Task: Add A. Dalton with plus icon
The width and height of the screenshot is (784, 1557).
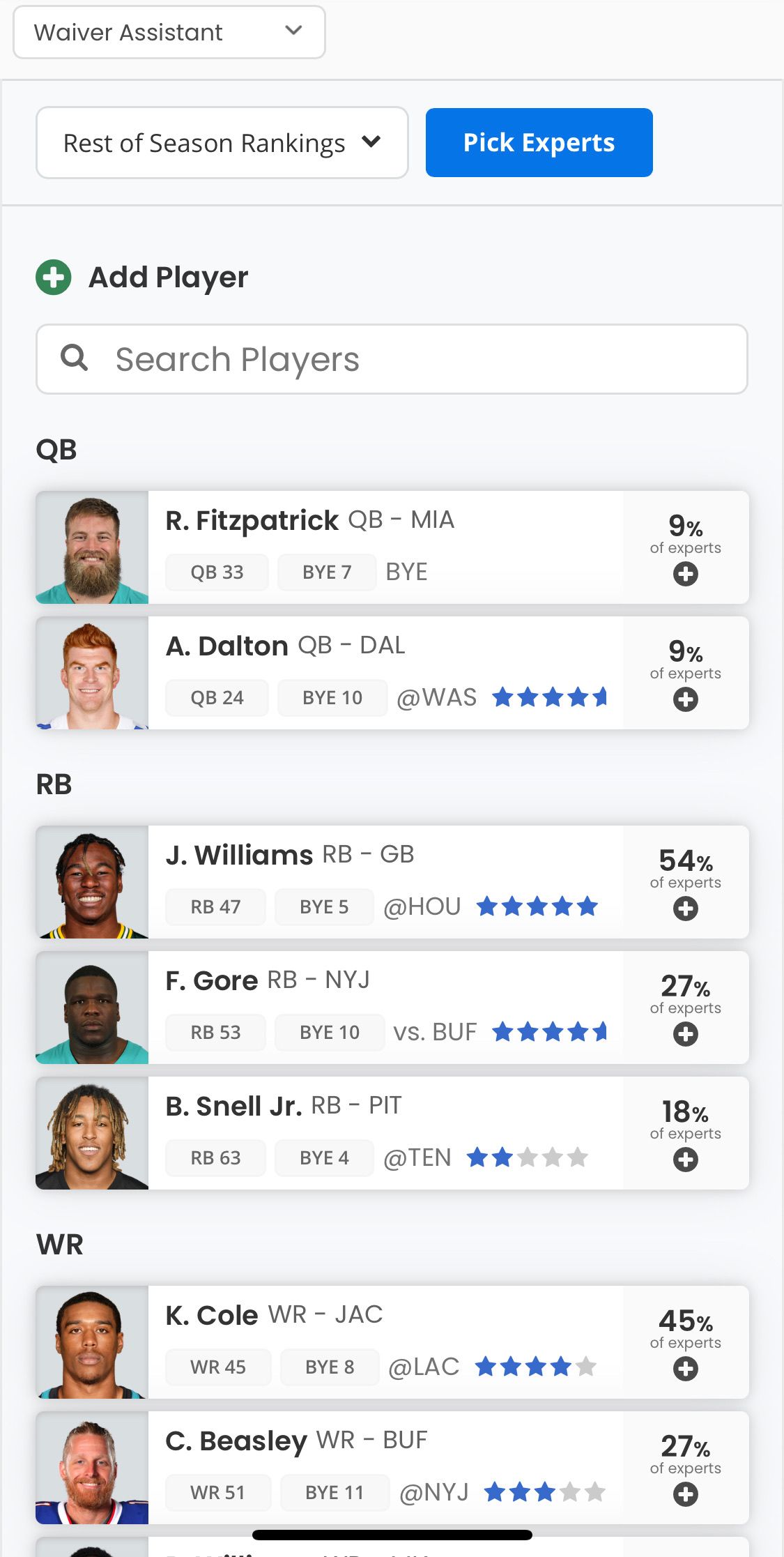Action: [685, 699]
